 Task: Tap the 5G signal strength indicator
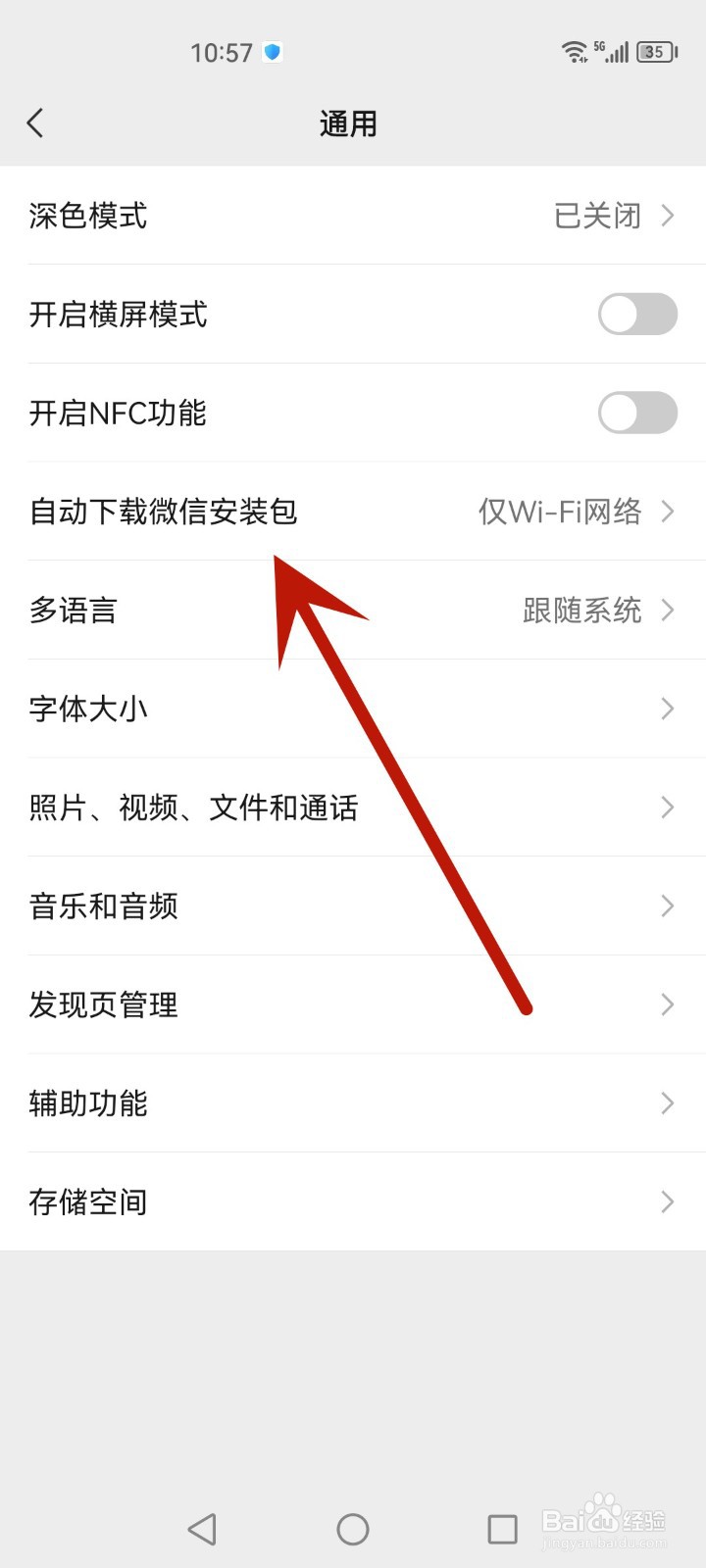coord(613,52)
